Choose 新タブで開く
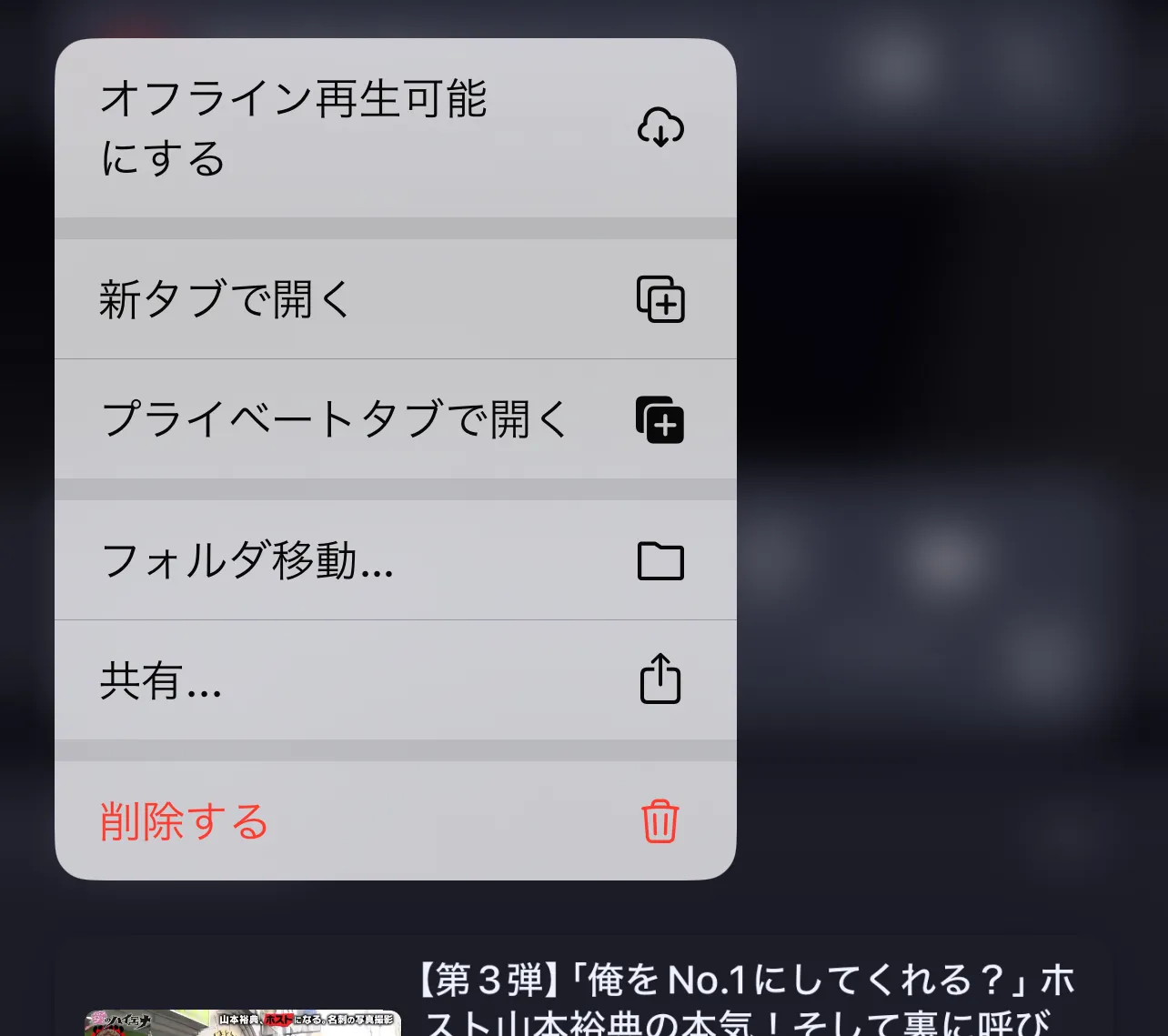 pyautogui.click(x=394, y=299)
